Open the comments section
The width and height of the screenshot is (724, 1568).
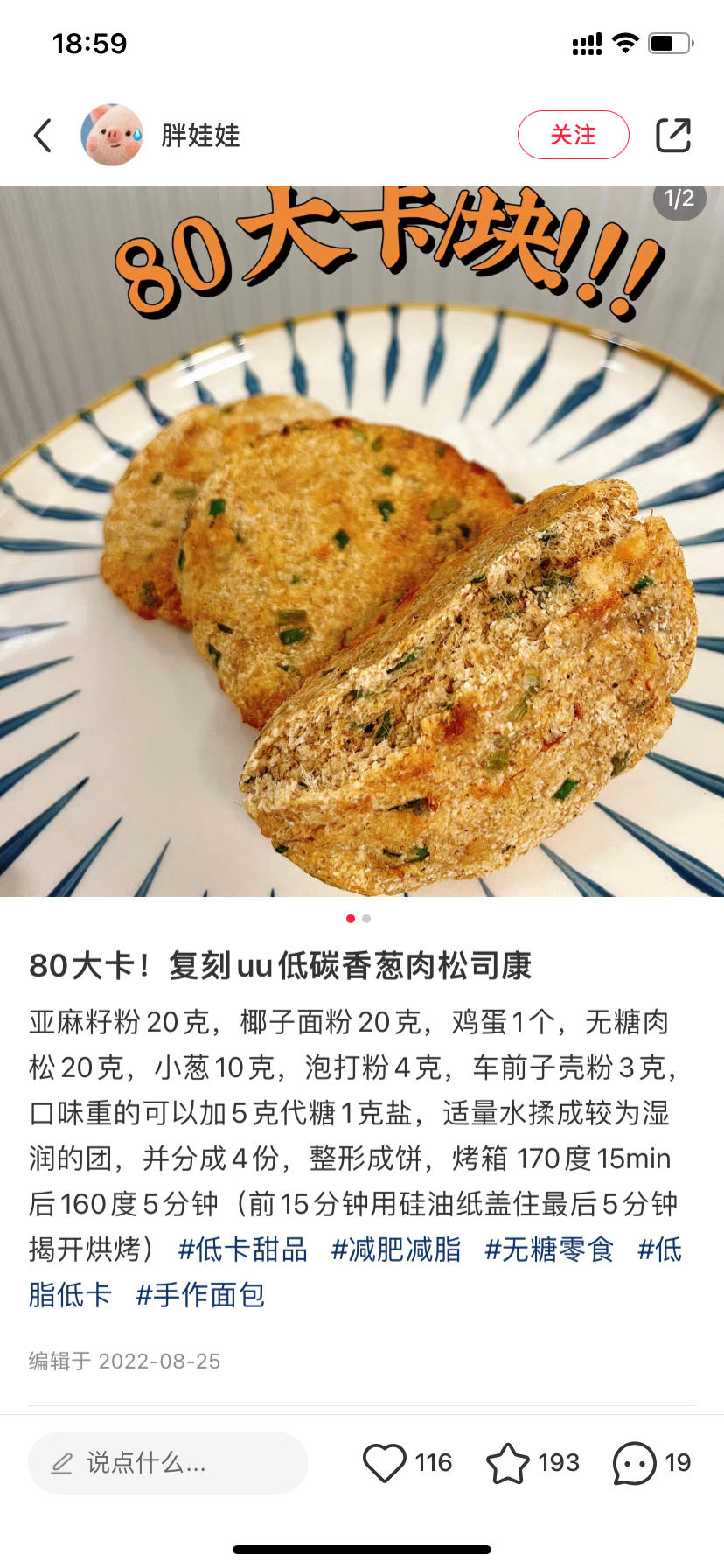click(x=635, y=1462)
